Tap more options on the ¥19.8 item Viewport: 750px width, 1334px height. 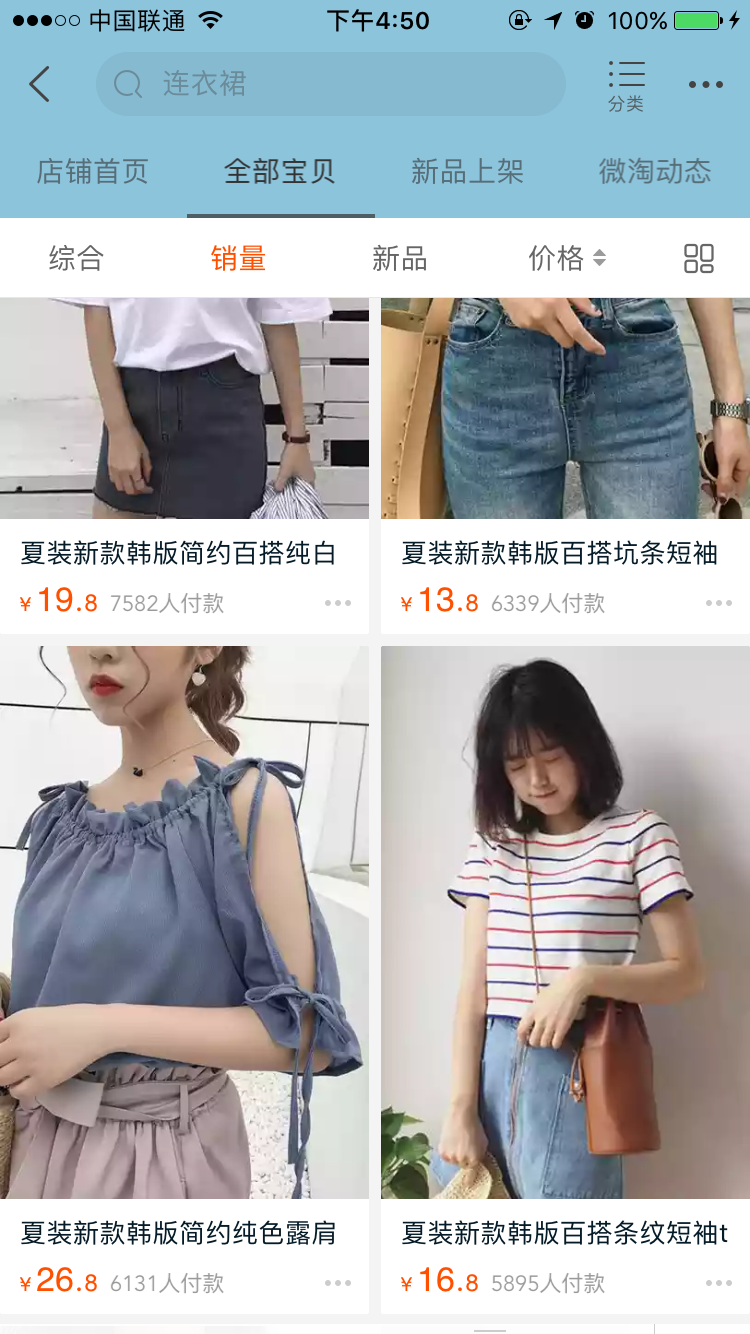[338, 603]
